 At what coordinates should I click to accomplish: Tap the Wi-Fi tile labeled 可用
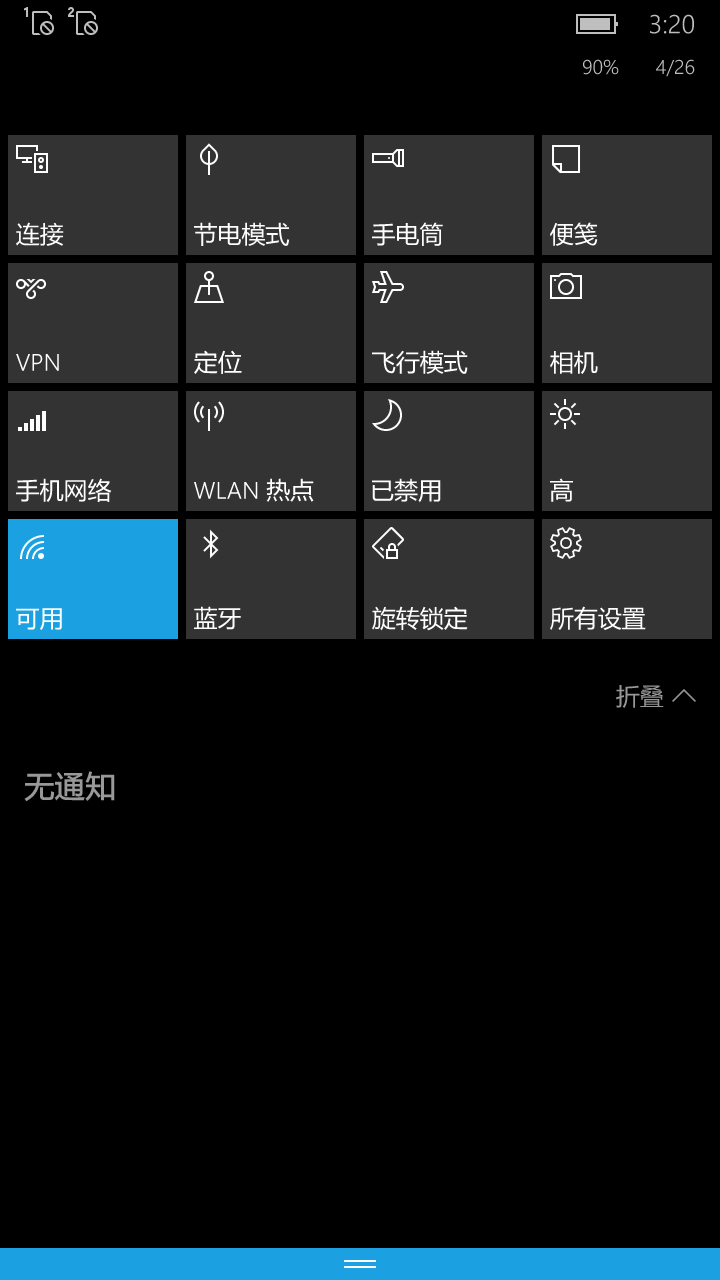pyautogui.click(x=93, y=579)
